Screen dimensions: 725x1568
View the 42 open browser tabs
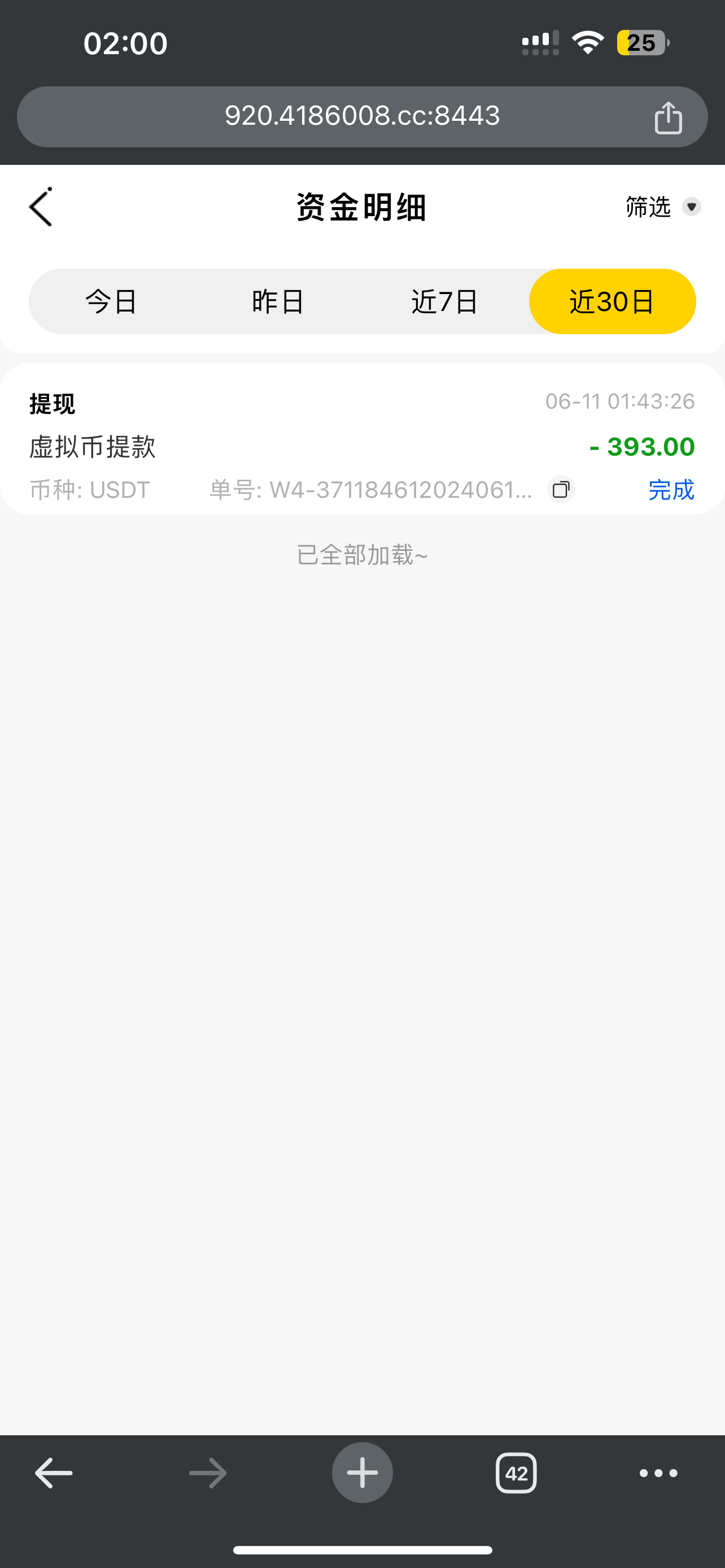(x=516, y=1473)
